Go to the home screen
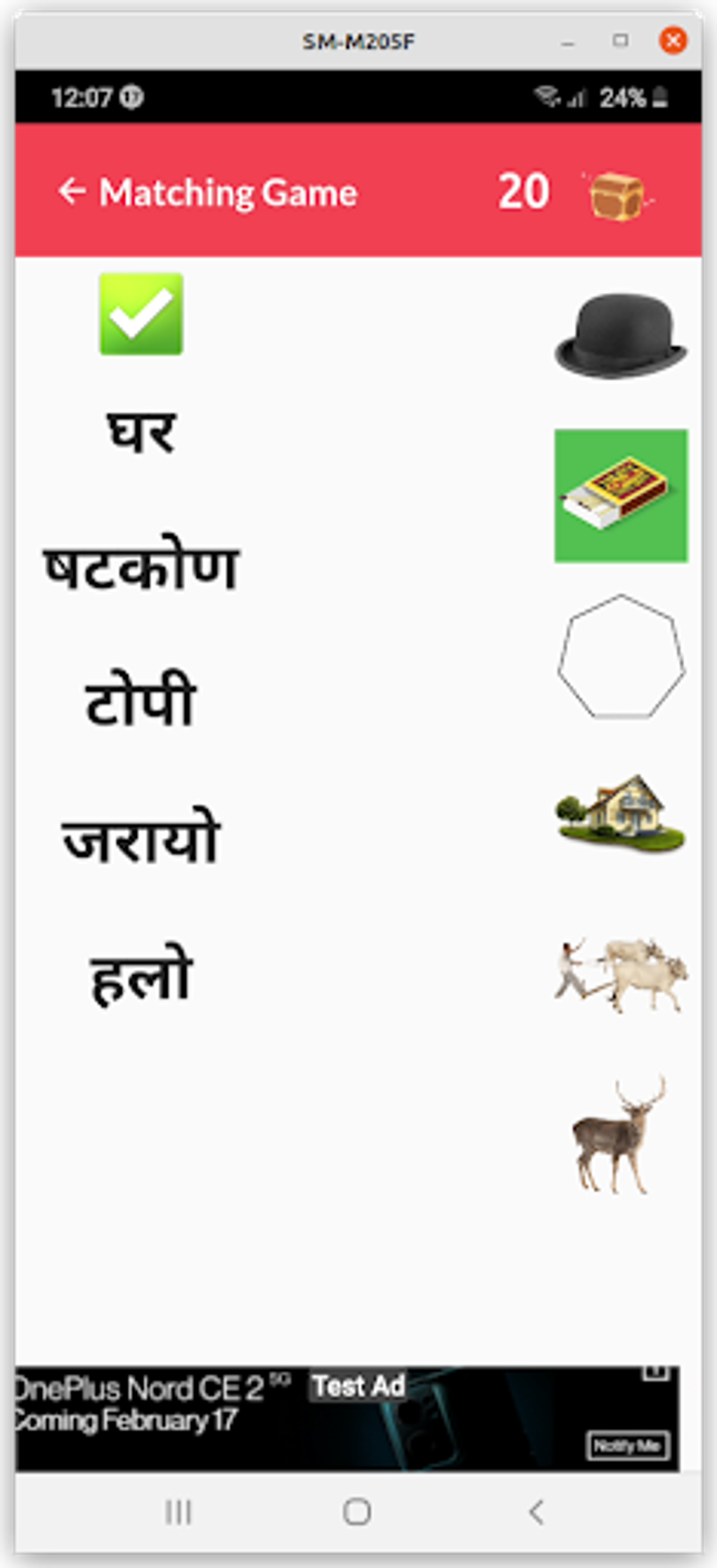This screenshot has width=717, height=1568. pos(357,1512)
